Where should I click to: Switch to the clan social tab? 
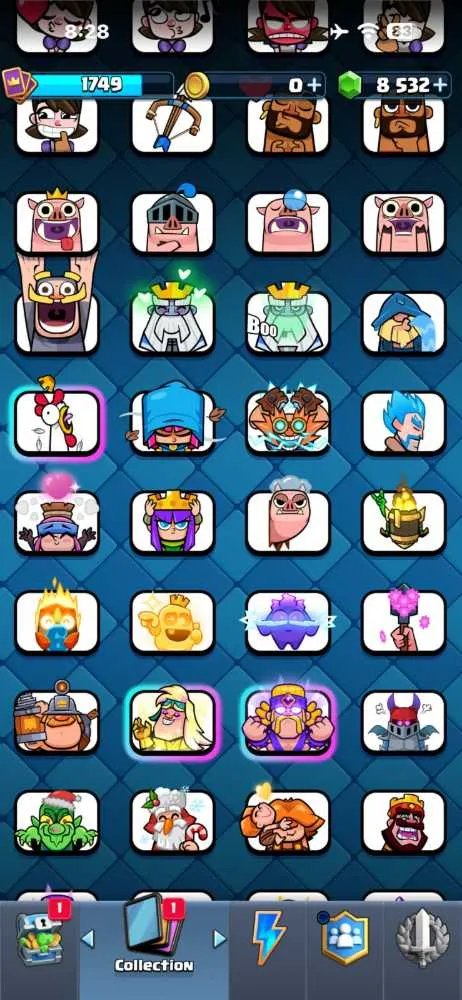pyautogui.click(x=345, y=940)
